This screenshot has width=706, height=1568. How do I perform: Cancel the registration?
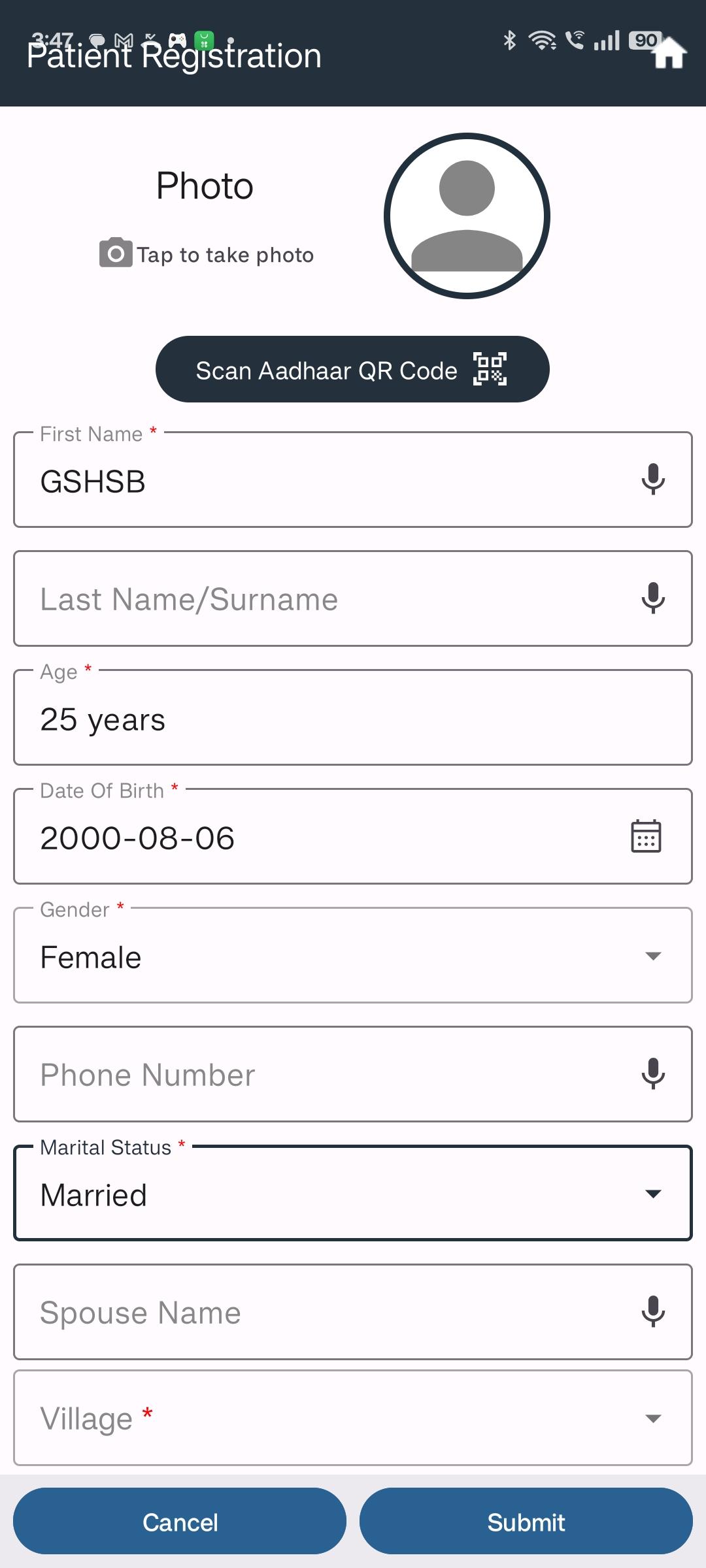[x=180, y=1521]
